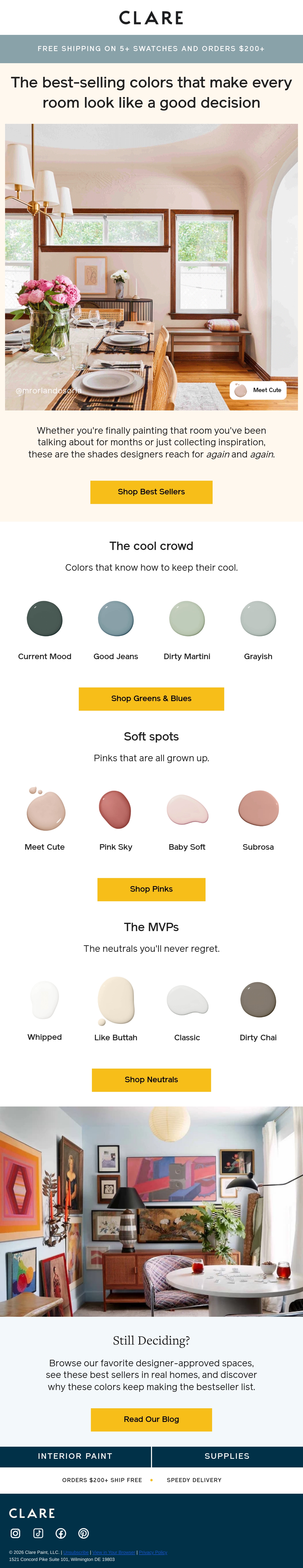
Task: Open Clare's Pinterest page
Action: pos(83,1533)
